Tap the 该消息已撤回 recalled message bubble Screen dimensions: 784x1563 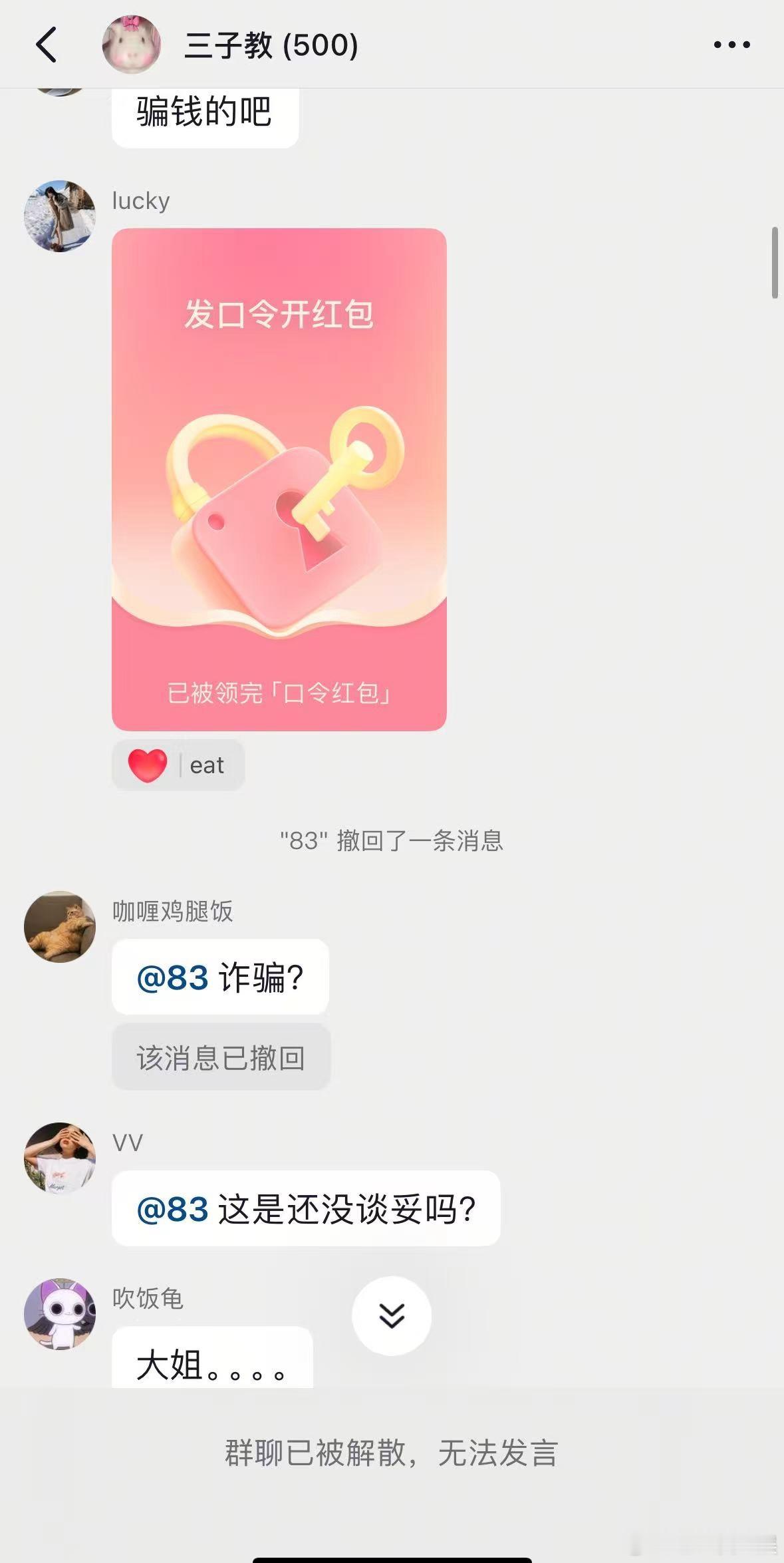(x=220, y=1057)
